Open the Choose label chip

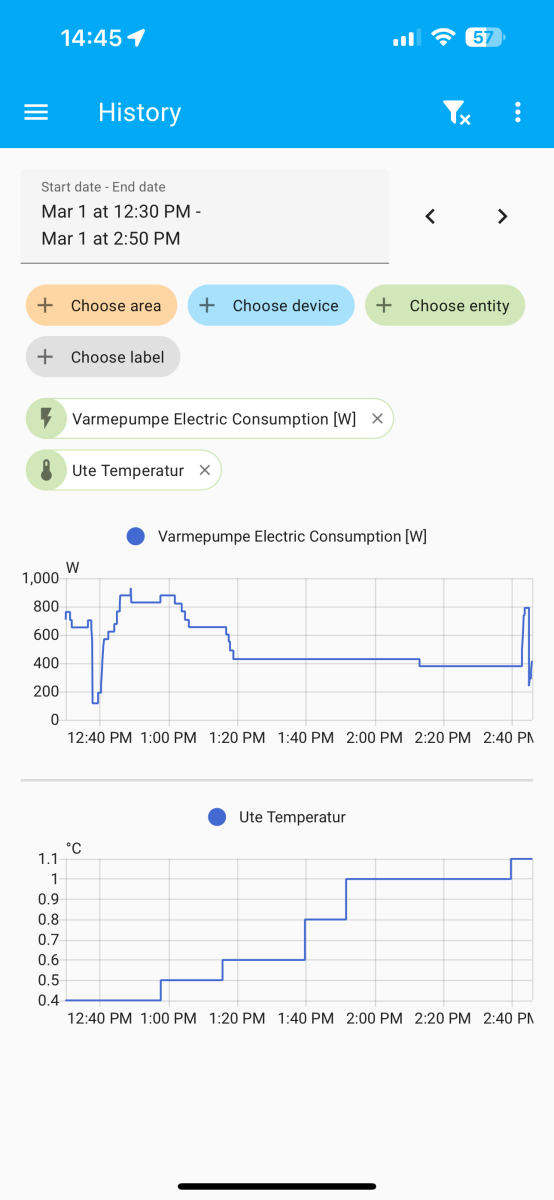[x=103, y=357]
